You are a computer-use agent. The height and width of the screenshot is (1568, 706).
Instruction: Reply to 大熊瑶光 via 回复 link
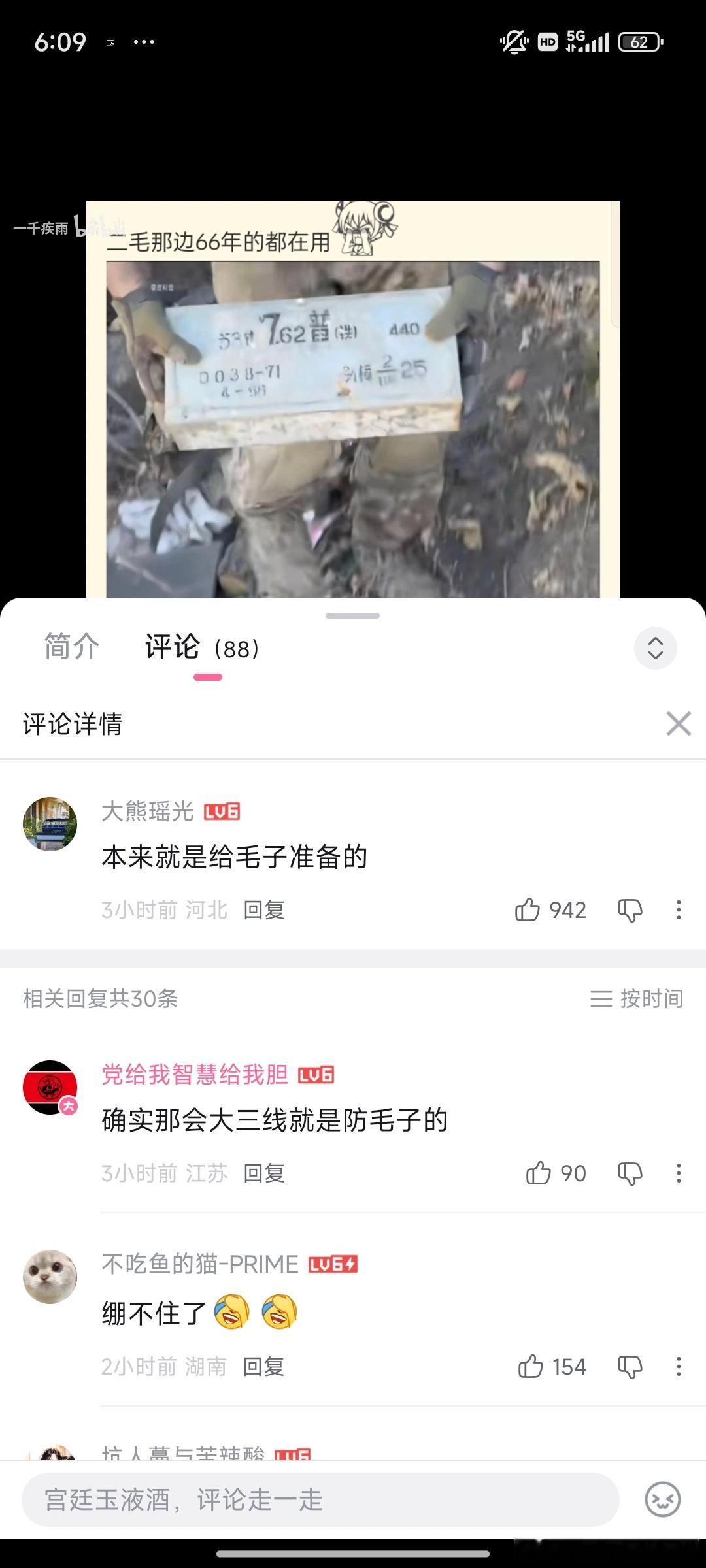pos(264,909)
